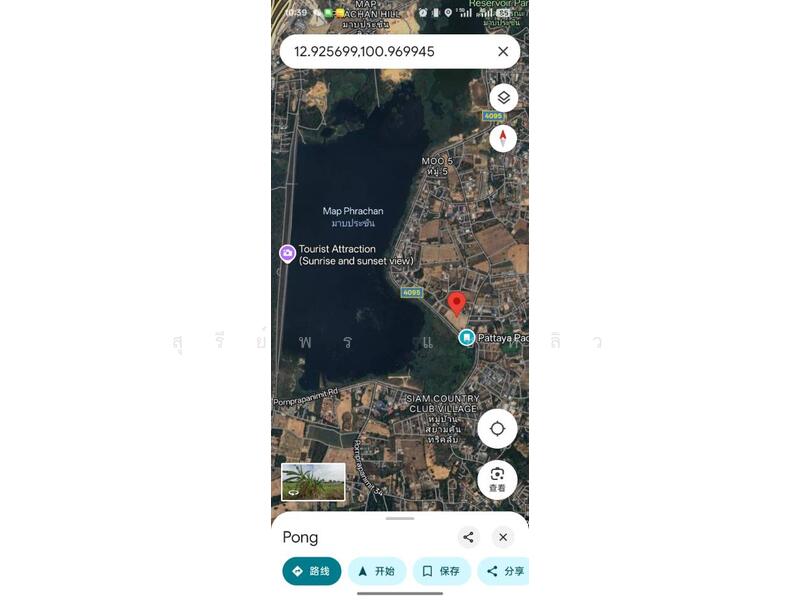
Task: Select the 分享 chip
Action: coord(503,571)
